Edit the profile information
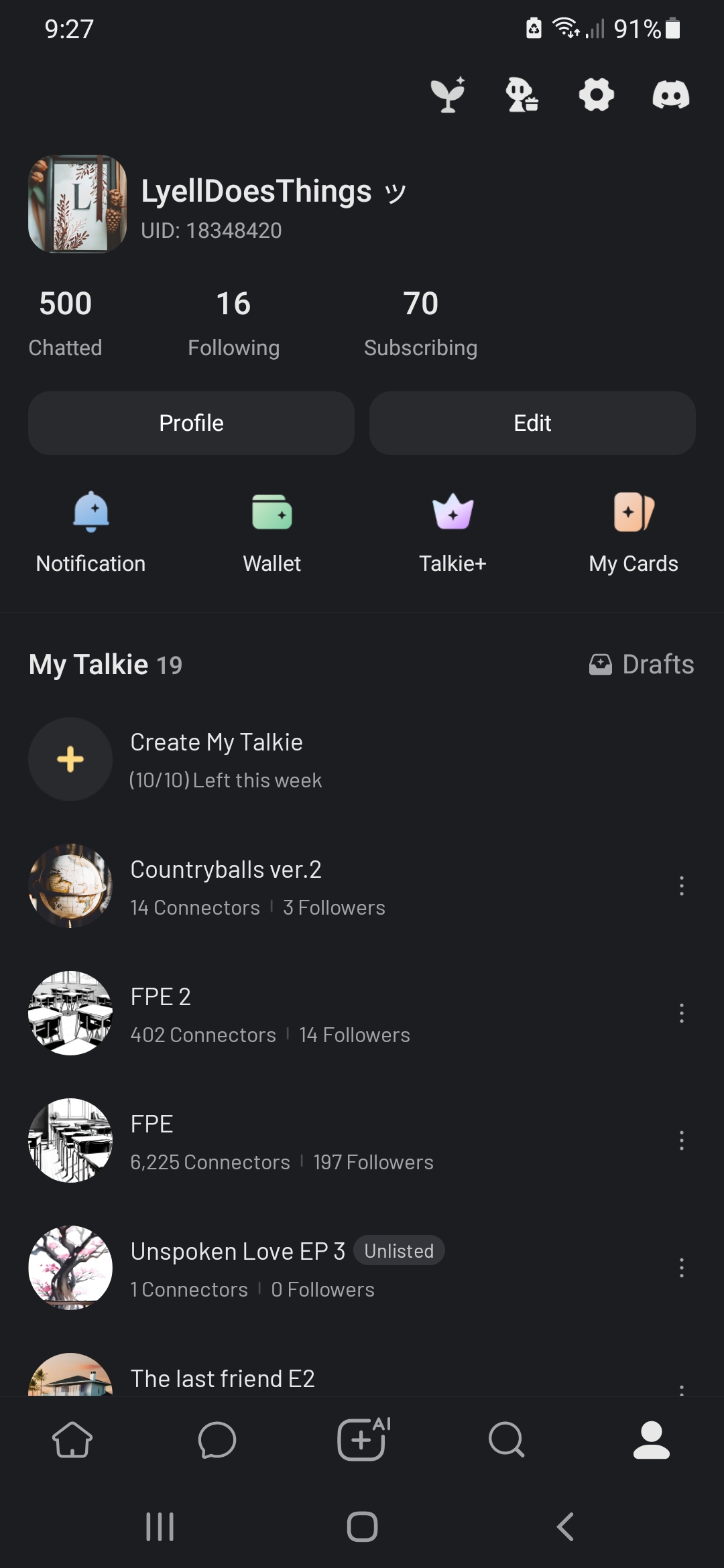Screen dimensions: 724x1568 (532, 423)
